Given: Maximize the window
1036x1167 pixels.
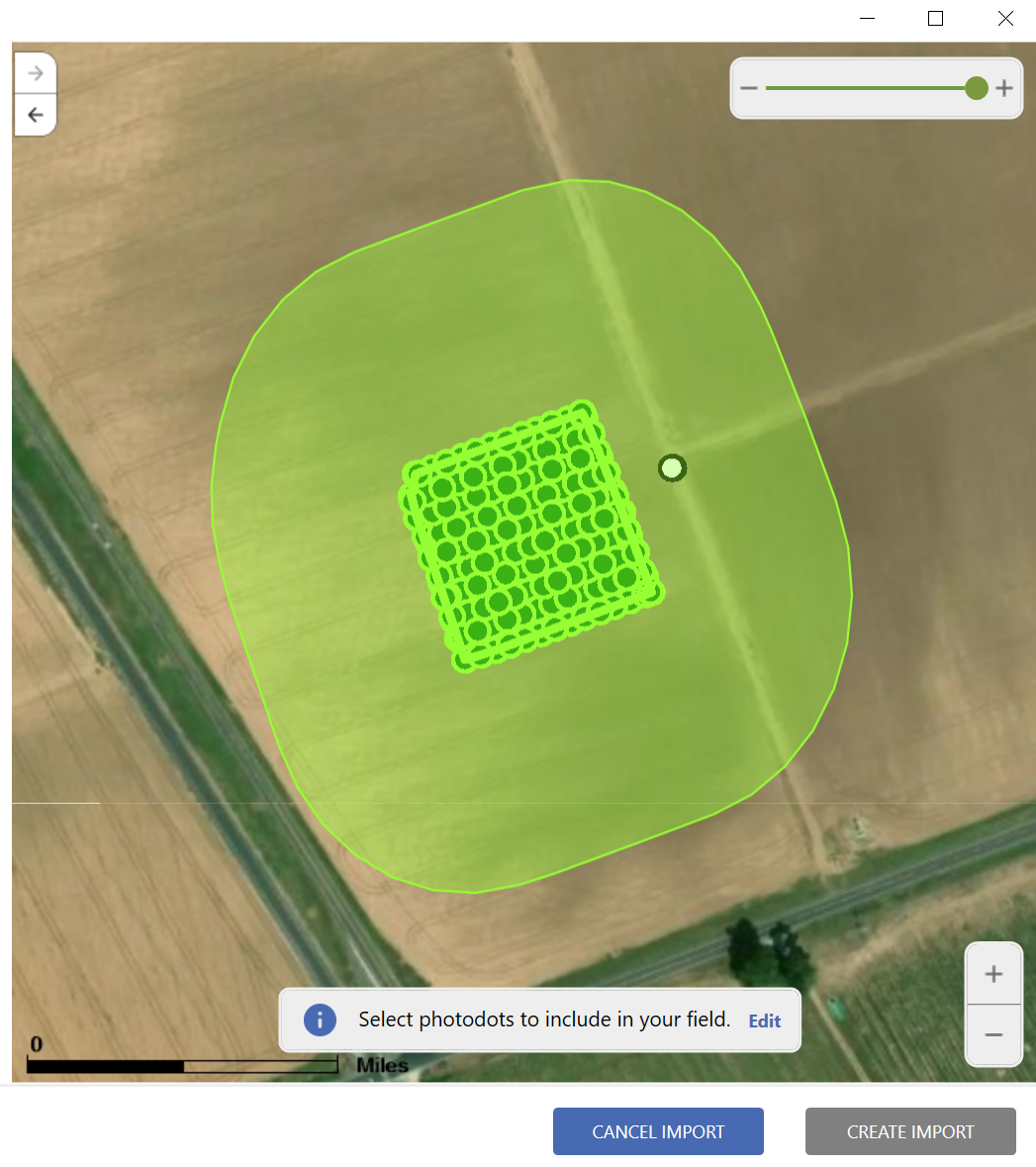Looking at the screenshot, I should [935, 19].
